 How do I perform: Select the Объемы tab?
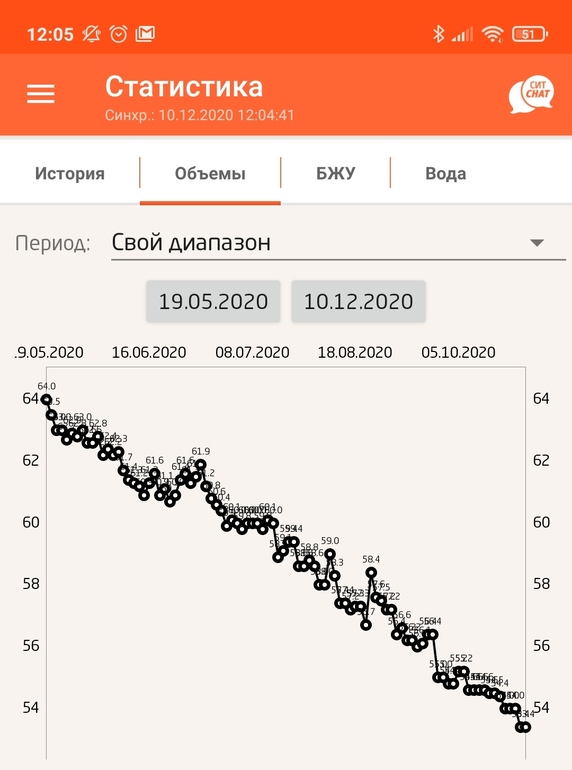(x=210, y=173)
